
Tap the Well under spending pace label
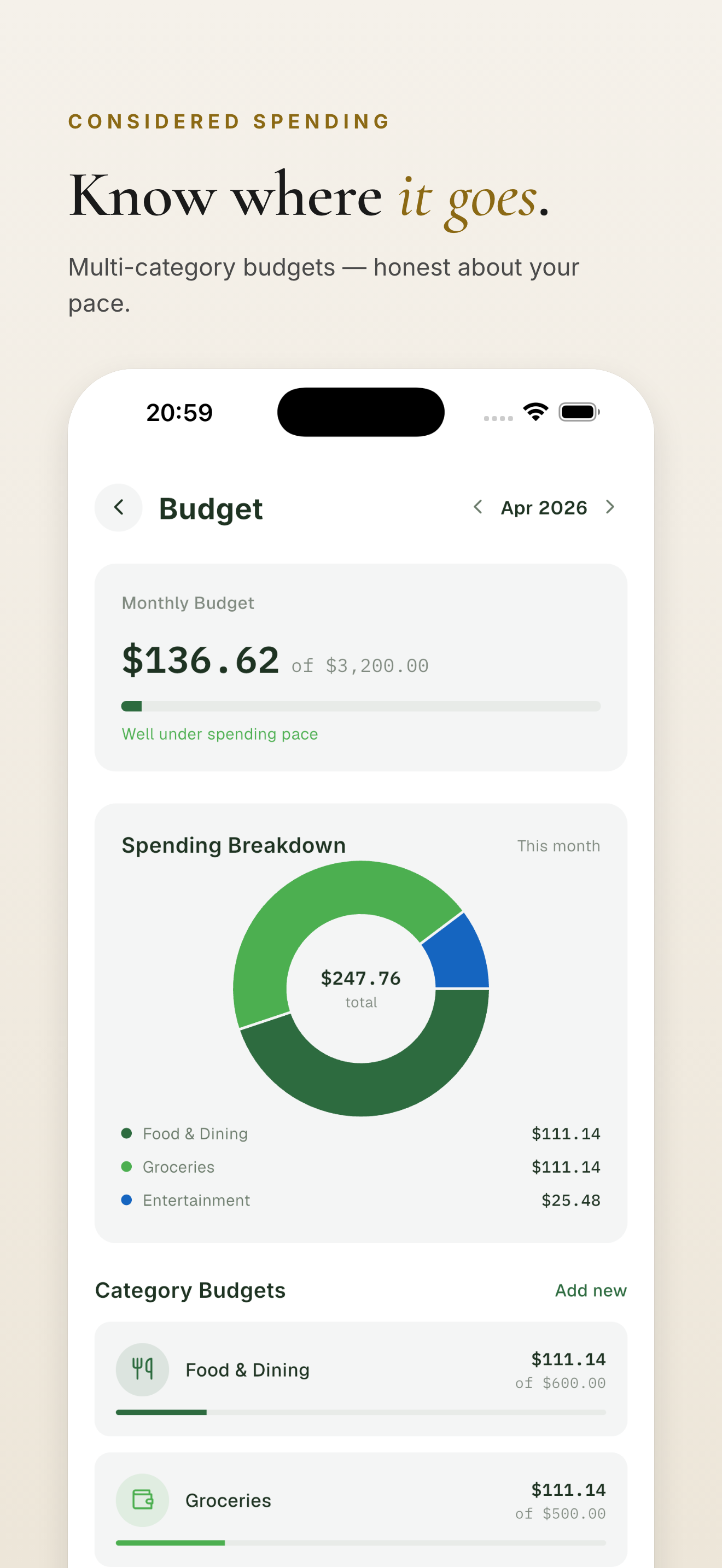(x=219, y=734)
